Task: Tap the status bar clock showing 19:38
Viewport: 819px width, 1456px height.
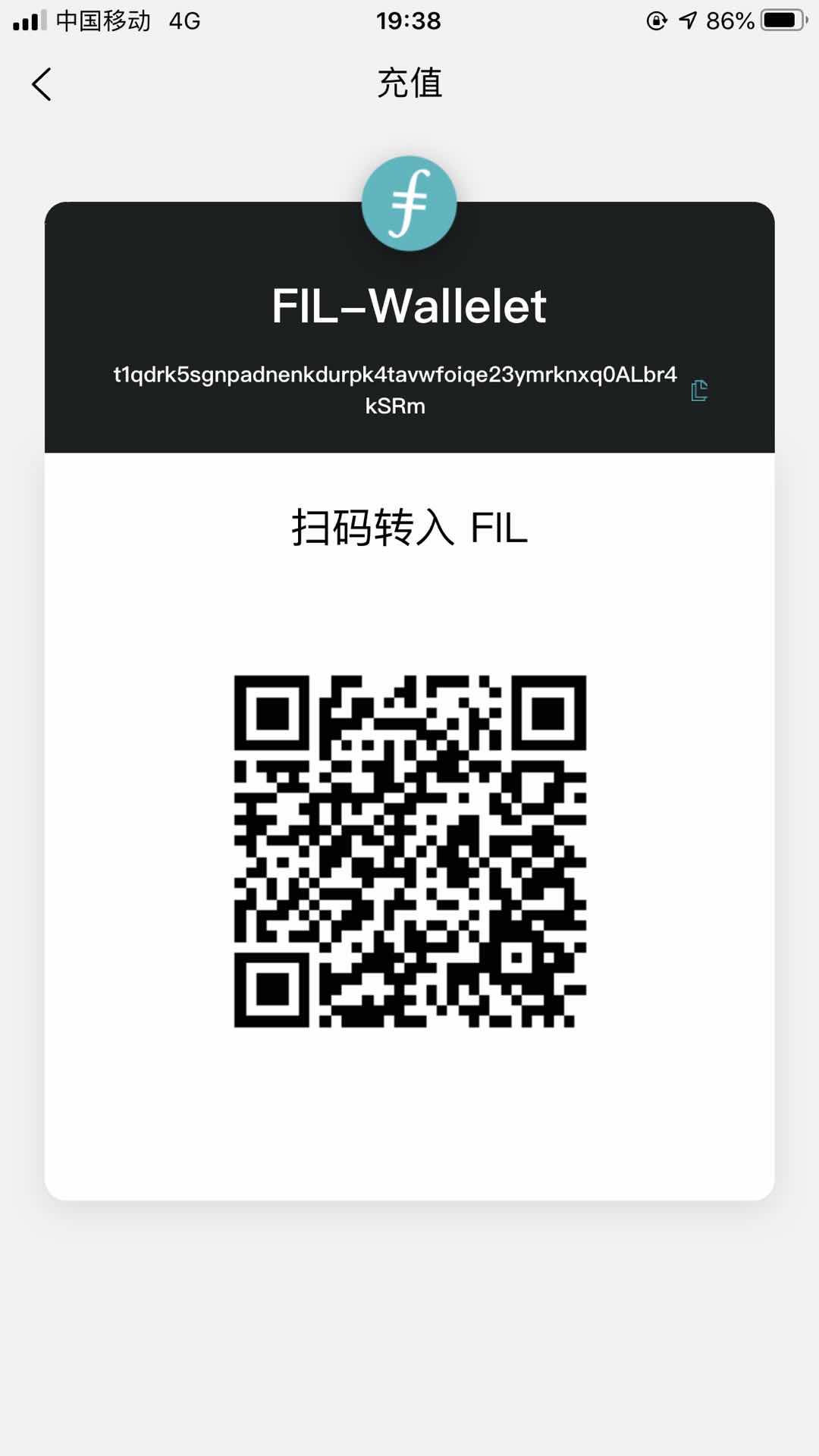Action: pyautogui.click(x=409, y=20)
